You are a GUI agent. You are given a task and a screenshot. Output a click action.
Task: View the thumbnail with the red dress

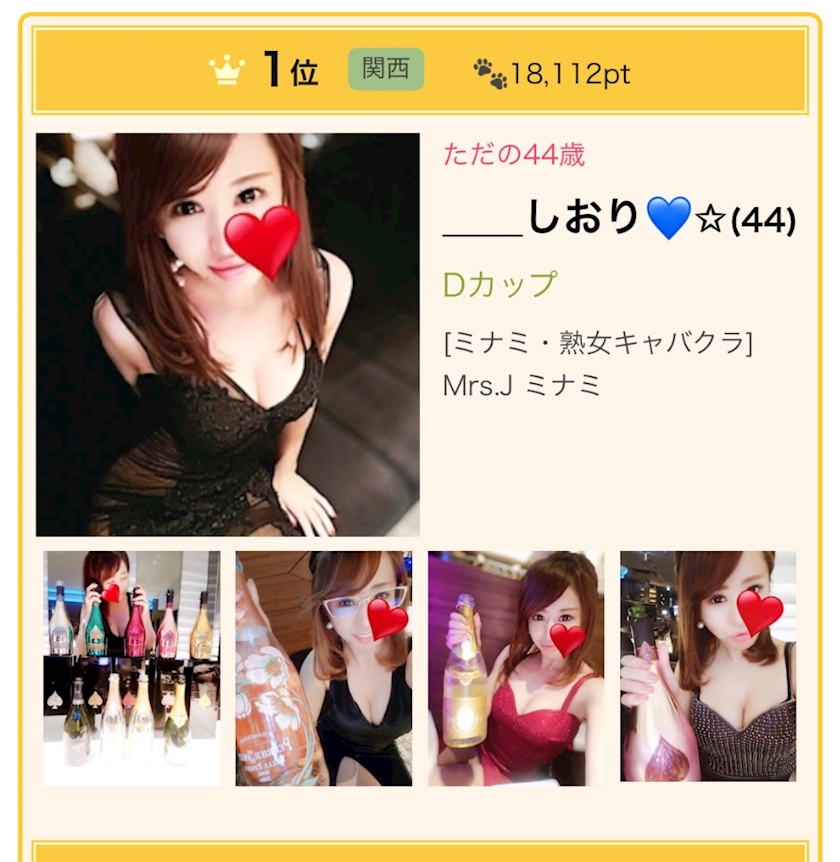(x=516, y=668)
